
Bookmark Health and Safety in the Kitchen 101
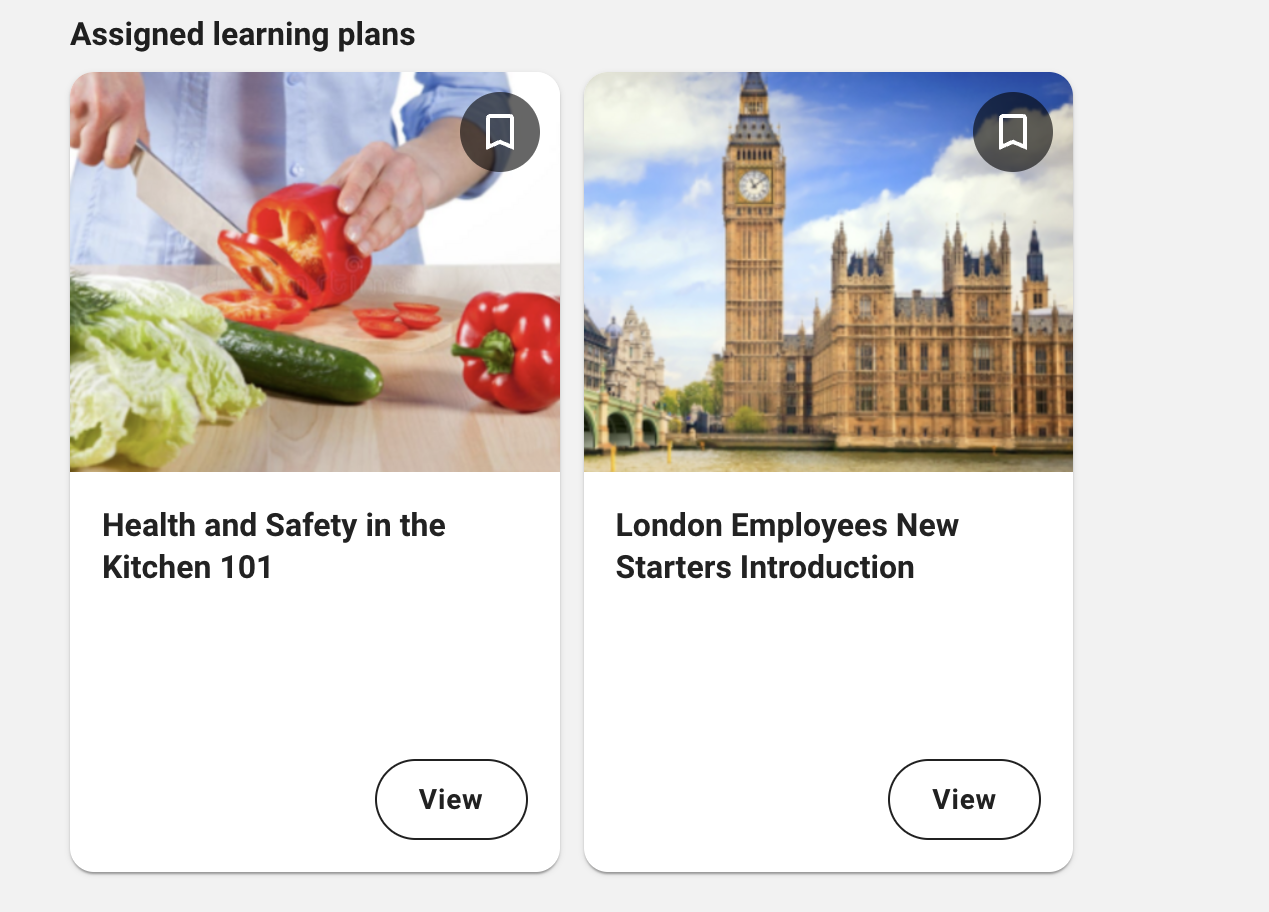(x=500, y=132)
